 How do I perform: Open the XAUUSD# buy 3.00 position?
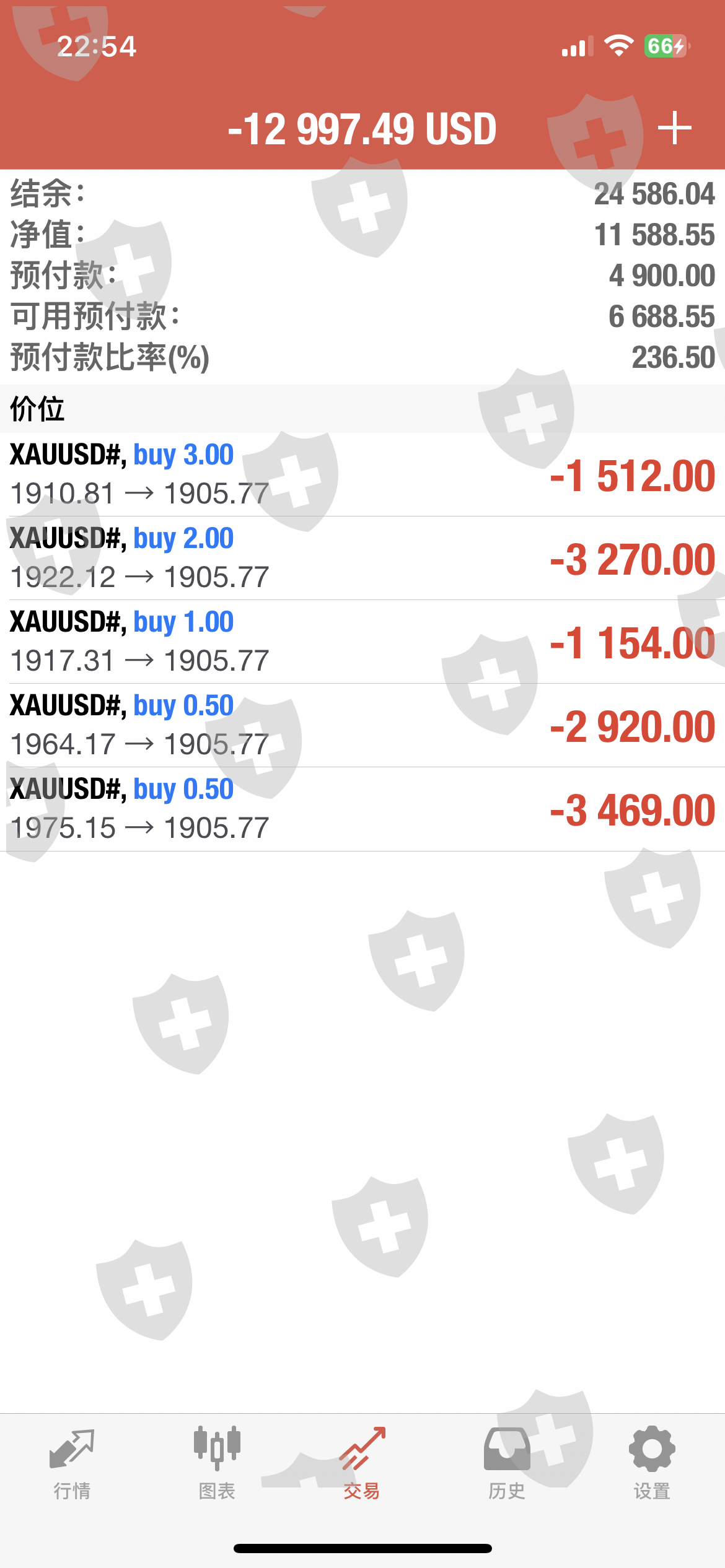[362, 474]
